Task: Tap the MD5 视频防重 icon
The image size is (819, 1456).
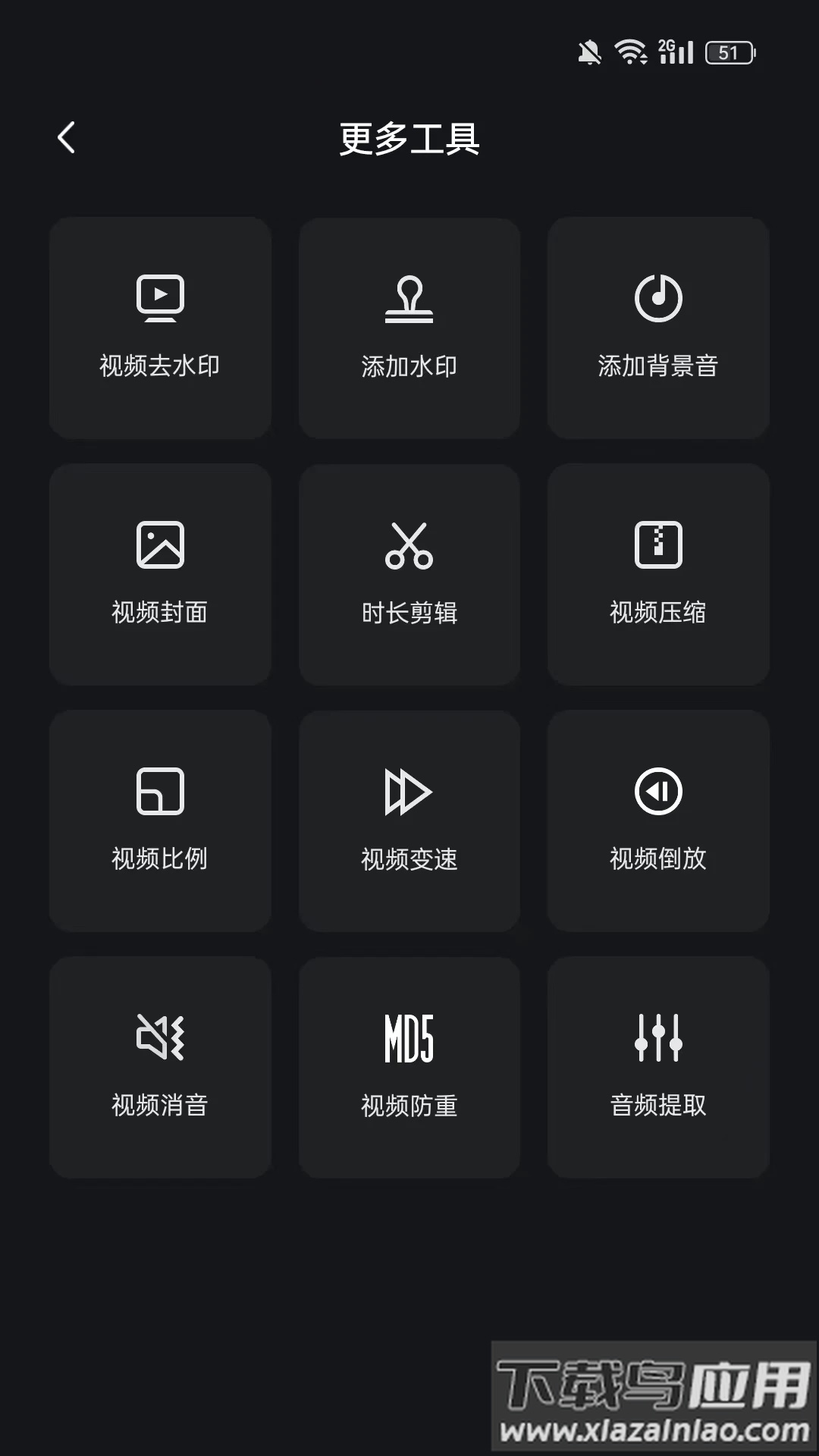Action: point(409,1068)
